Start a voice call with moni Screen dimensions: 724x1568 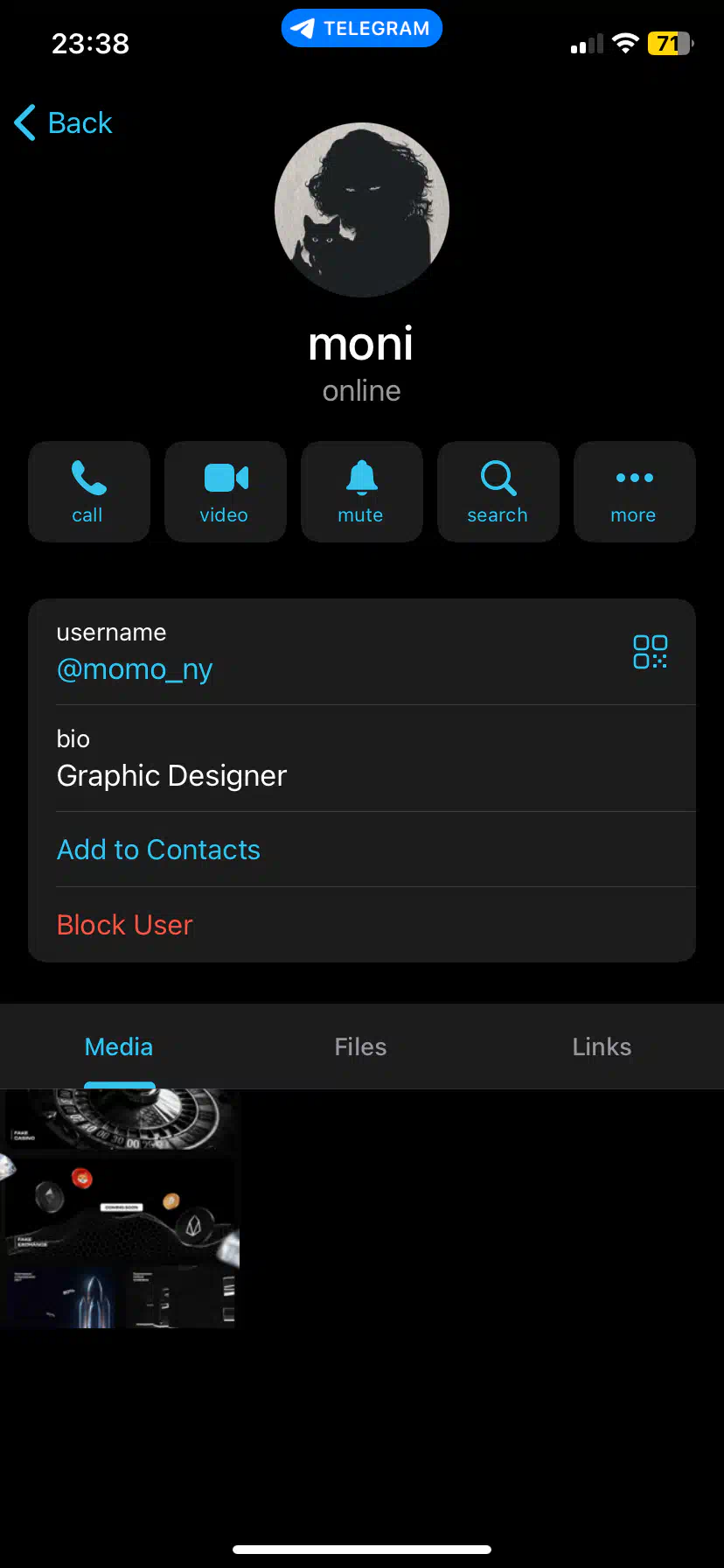[x=89, y=492]
